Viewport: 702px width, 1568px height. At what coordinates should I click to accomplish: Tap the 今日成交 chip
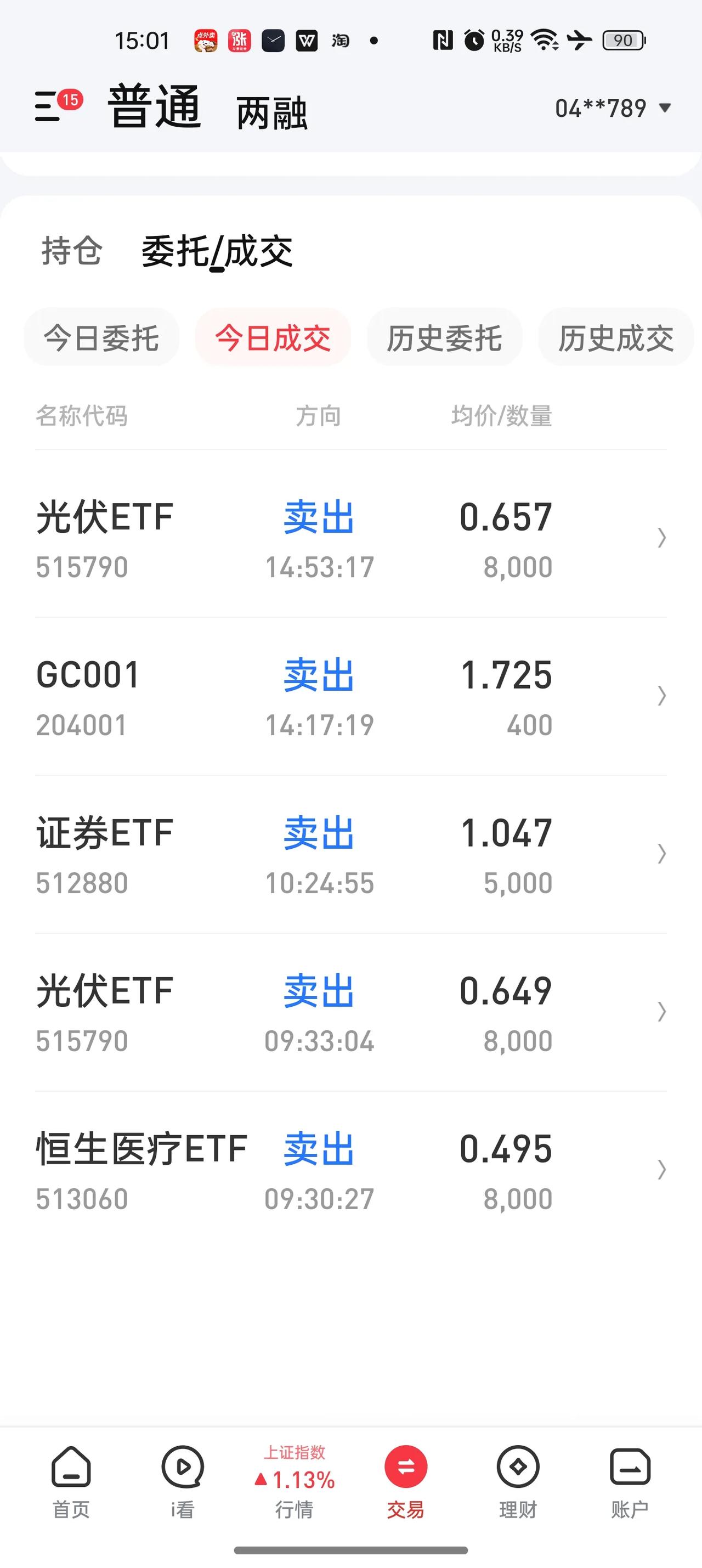pos(273,337)
